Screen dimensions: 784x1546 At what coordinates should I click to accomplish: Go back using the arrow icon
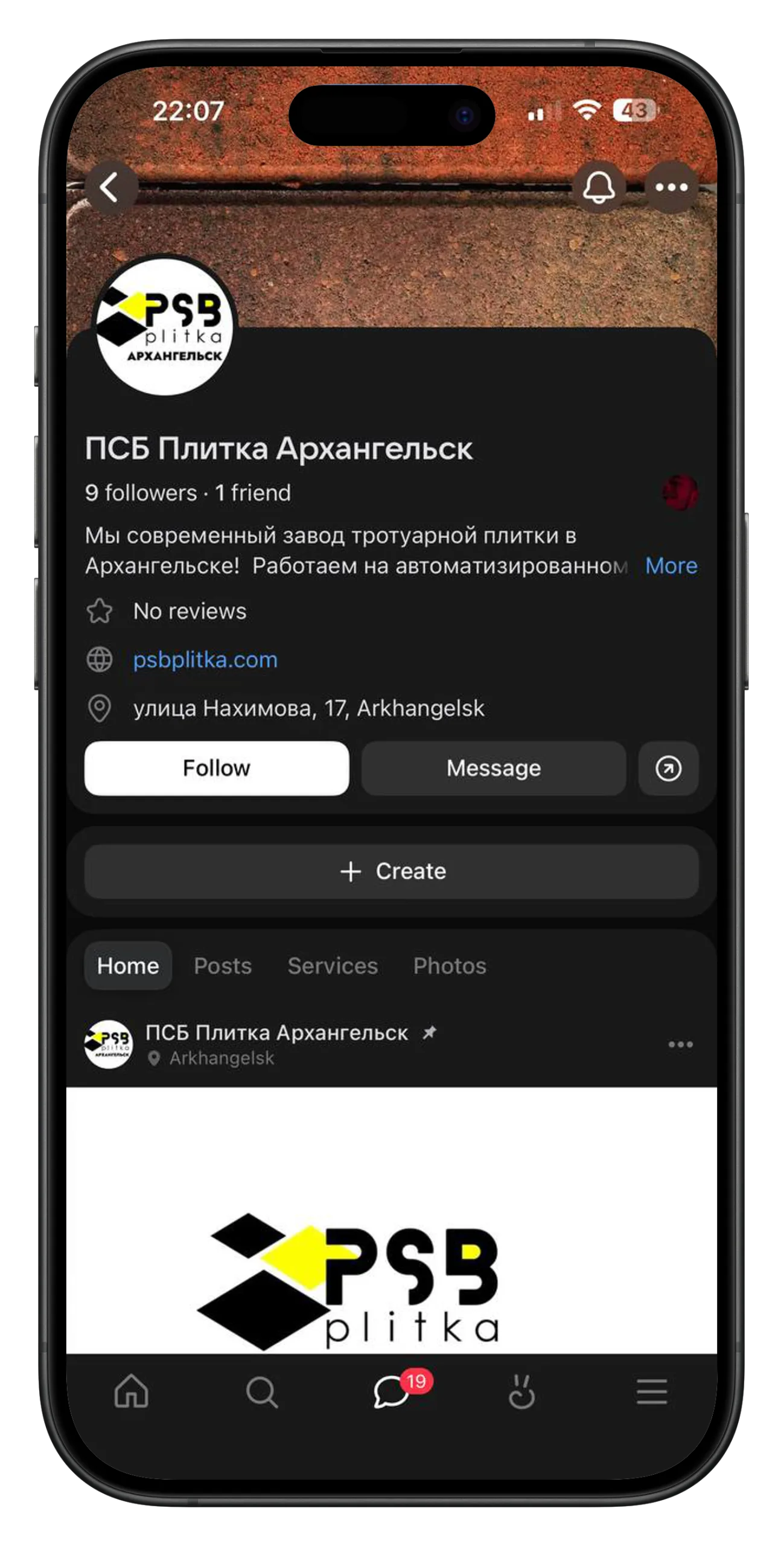click(110, 187)
